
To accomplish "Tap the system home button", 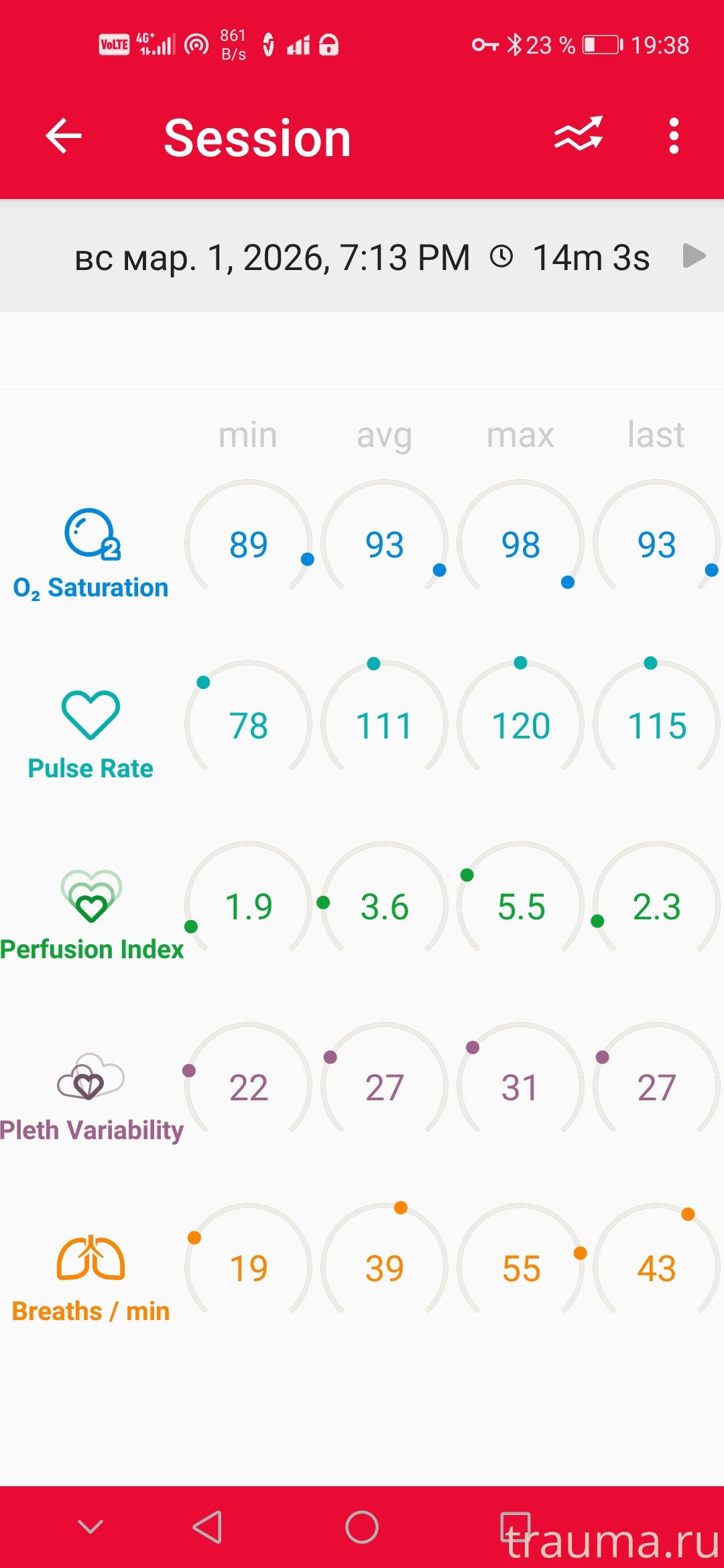I will tap(362, 1527).
